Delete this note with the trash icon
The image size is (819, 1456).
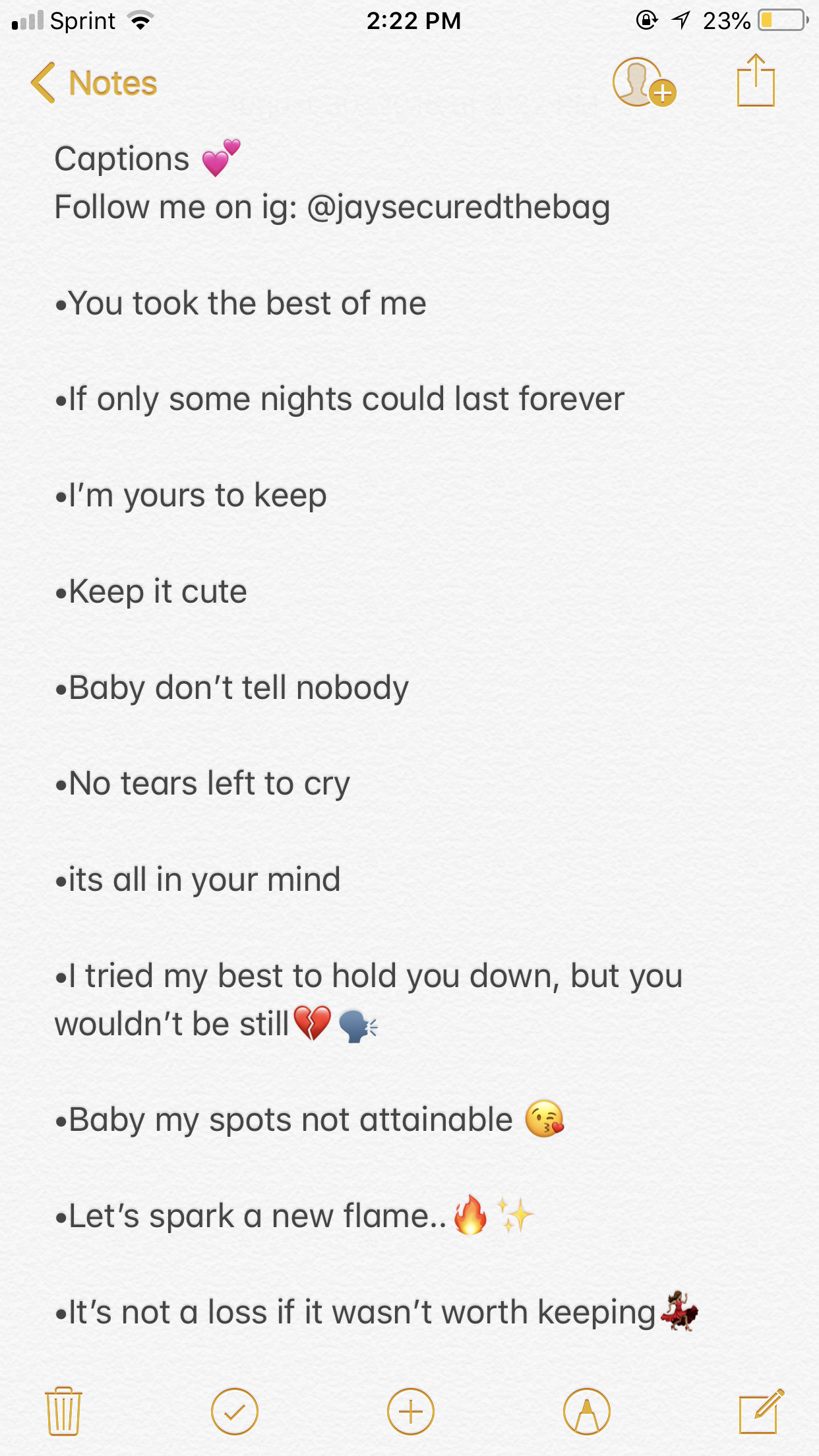(x=63, y=1411)
